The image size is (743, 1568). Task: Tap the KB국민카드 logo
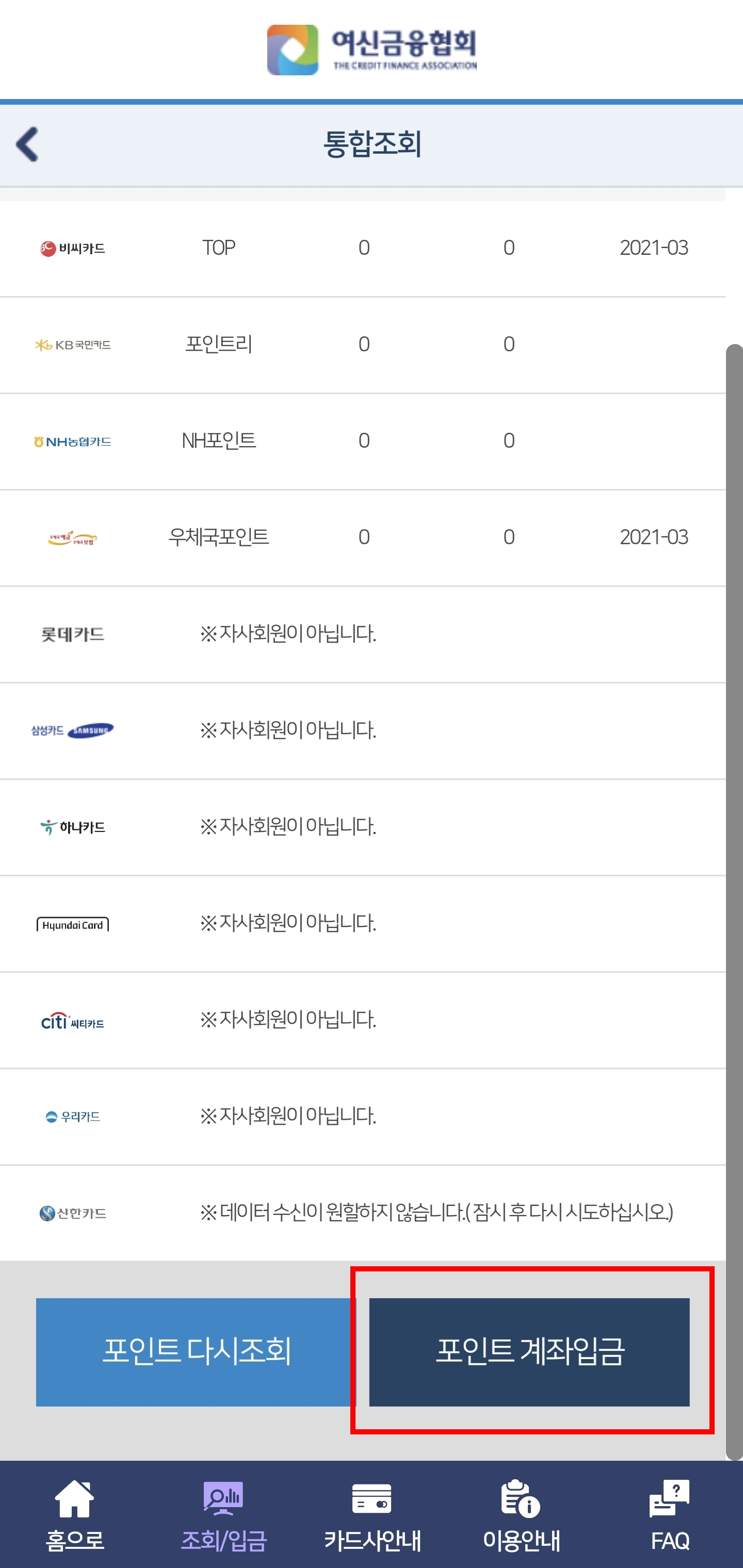click(74, 344)
